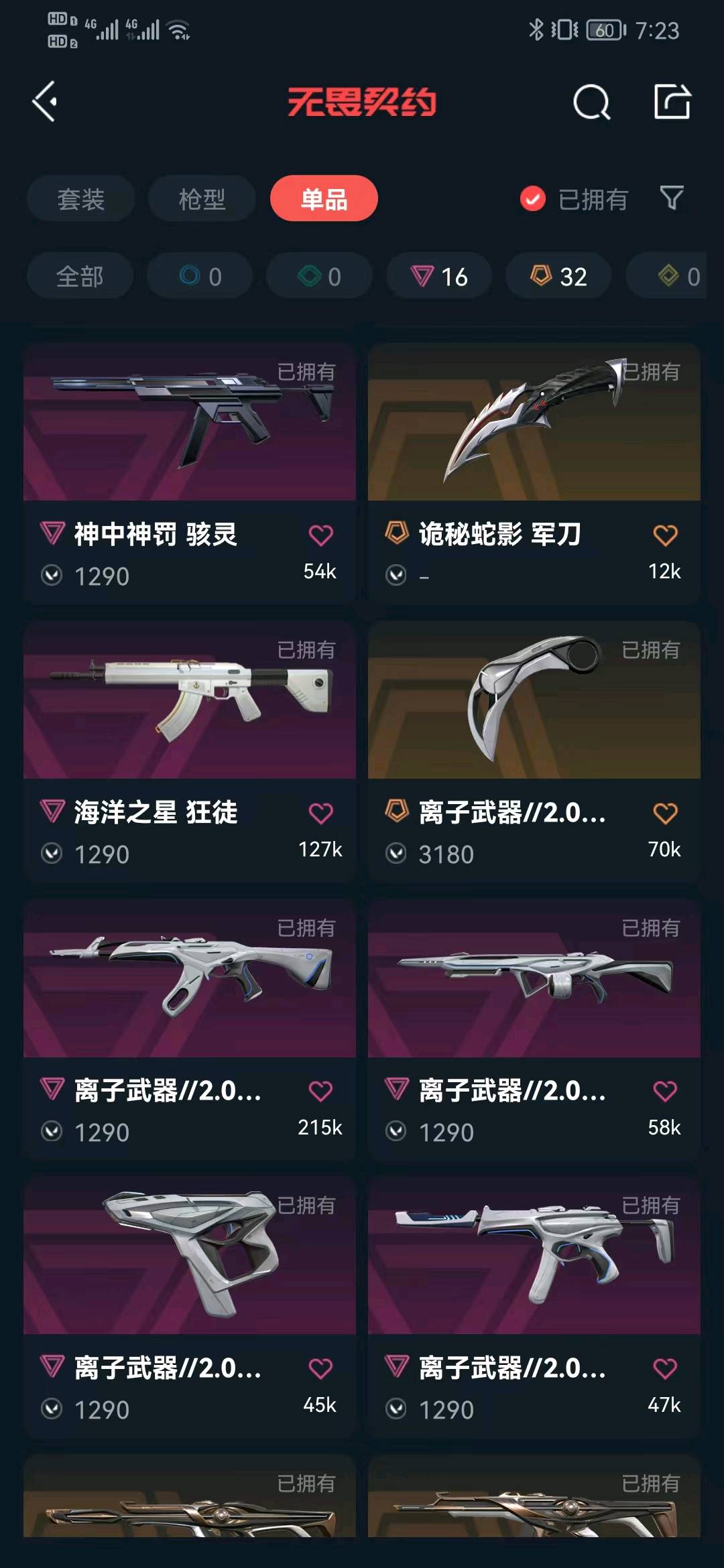The width and height of the screenshot is (724, 1568).
Task: Like the 离子武器//2.0 skin with 215k likes
Action: (x=320, y=1091)
